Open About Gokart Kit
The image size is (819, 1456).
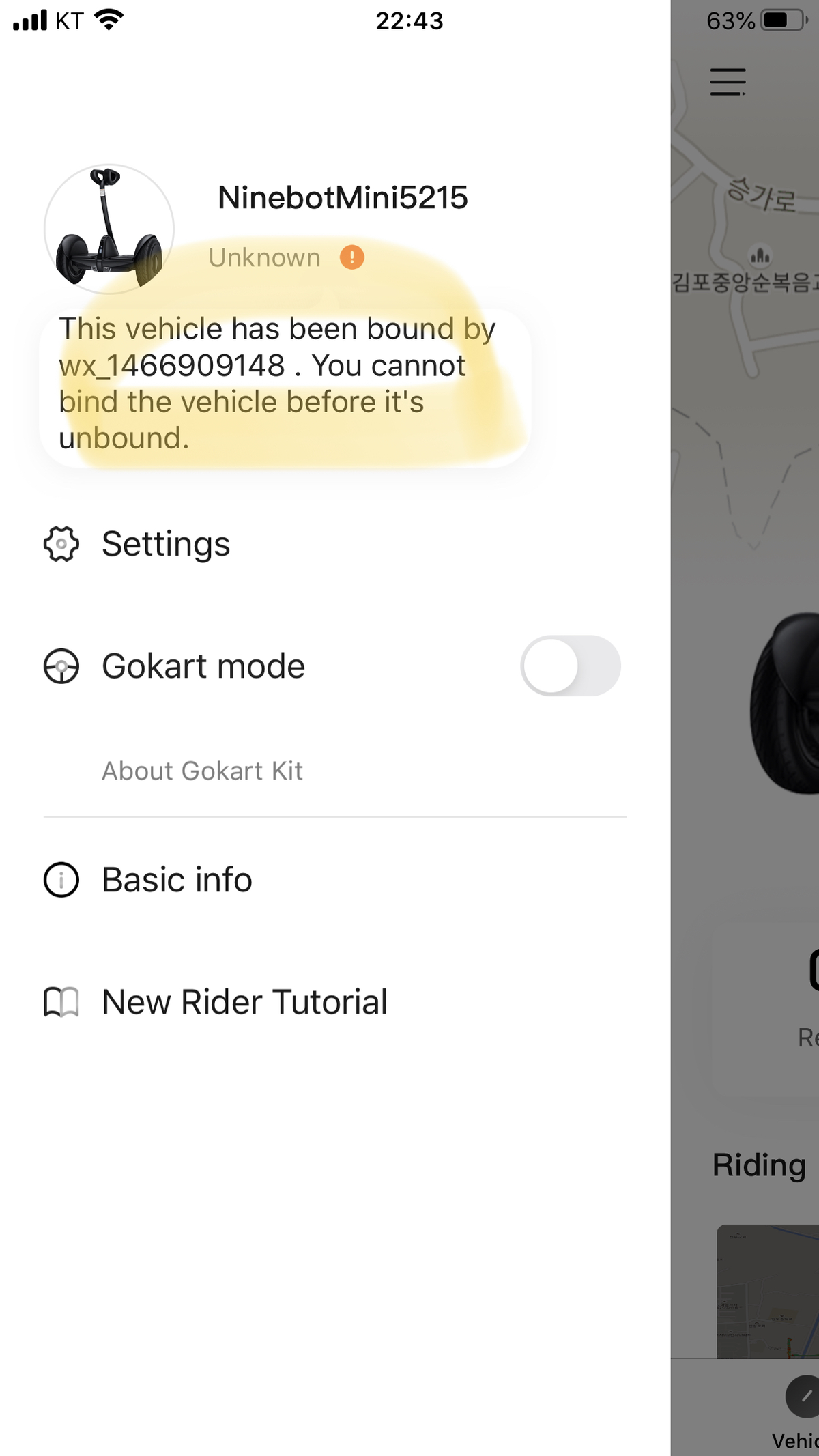(x=202, y=771)
